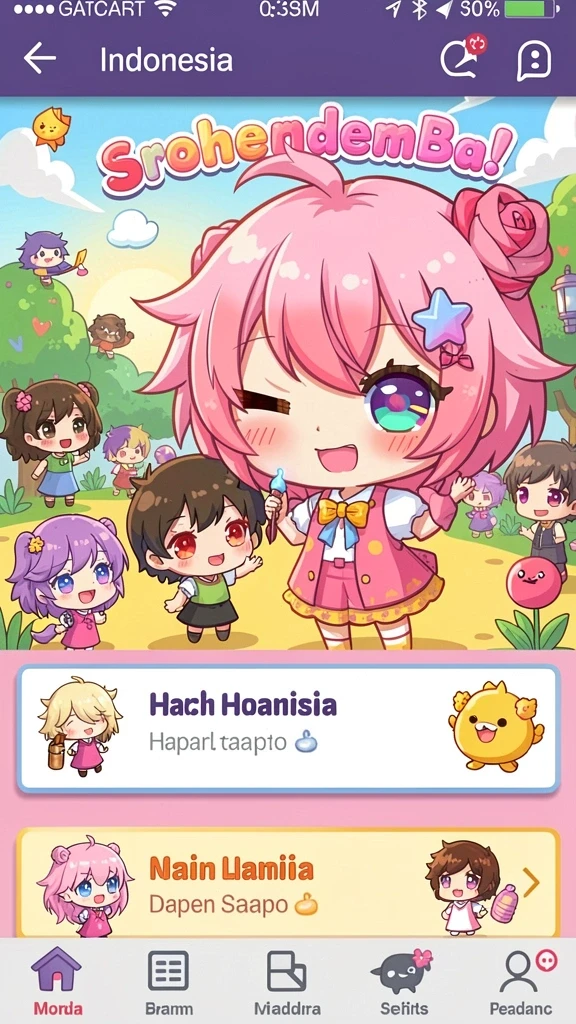The height and width of the screenshot is (1024, 576).
Task: Open the chat bubble with red badge
Action: coord(463,57)
